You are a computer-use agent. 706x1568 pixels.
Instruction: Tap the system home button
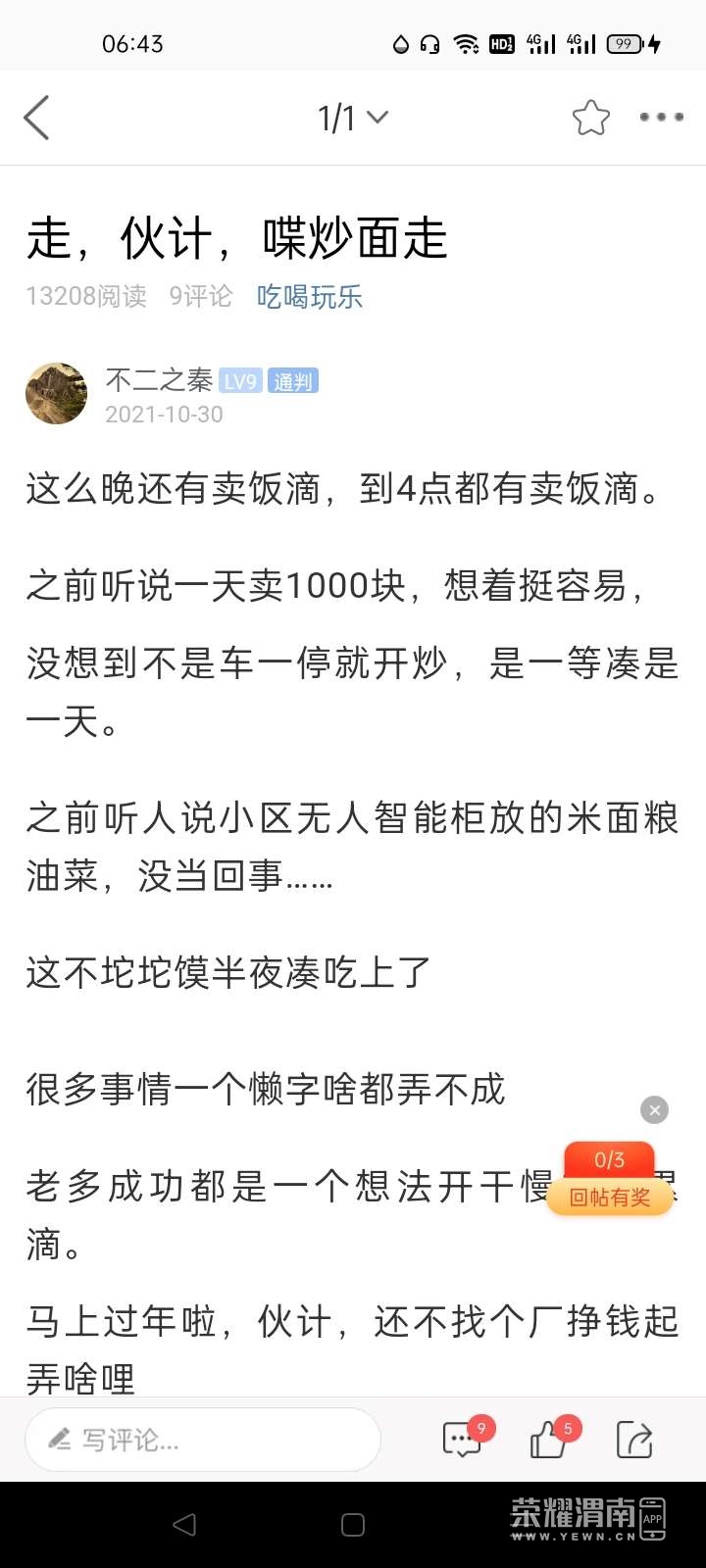(353, 1525)
